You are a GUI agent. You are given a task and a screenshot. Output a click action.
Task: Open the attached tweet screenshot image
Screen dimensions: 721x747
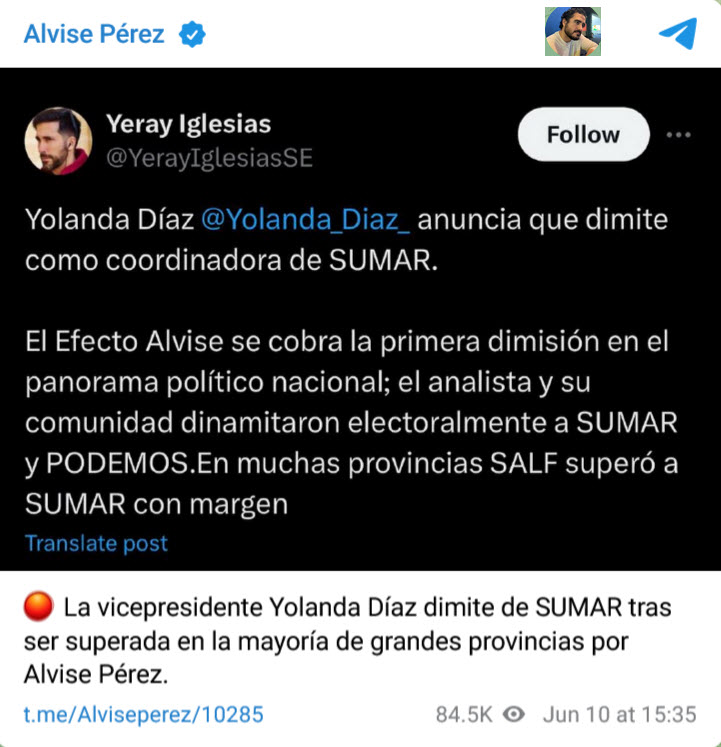pos(360,320)
